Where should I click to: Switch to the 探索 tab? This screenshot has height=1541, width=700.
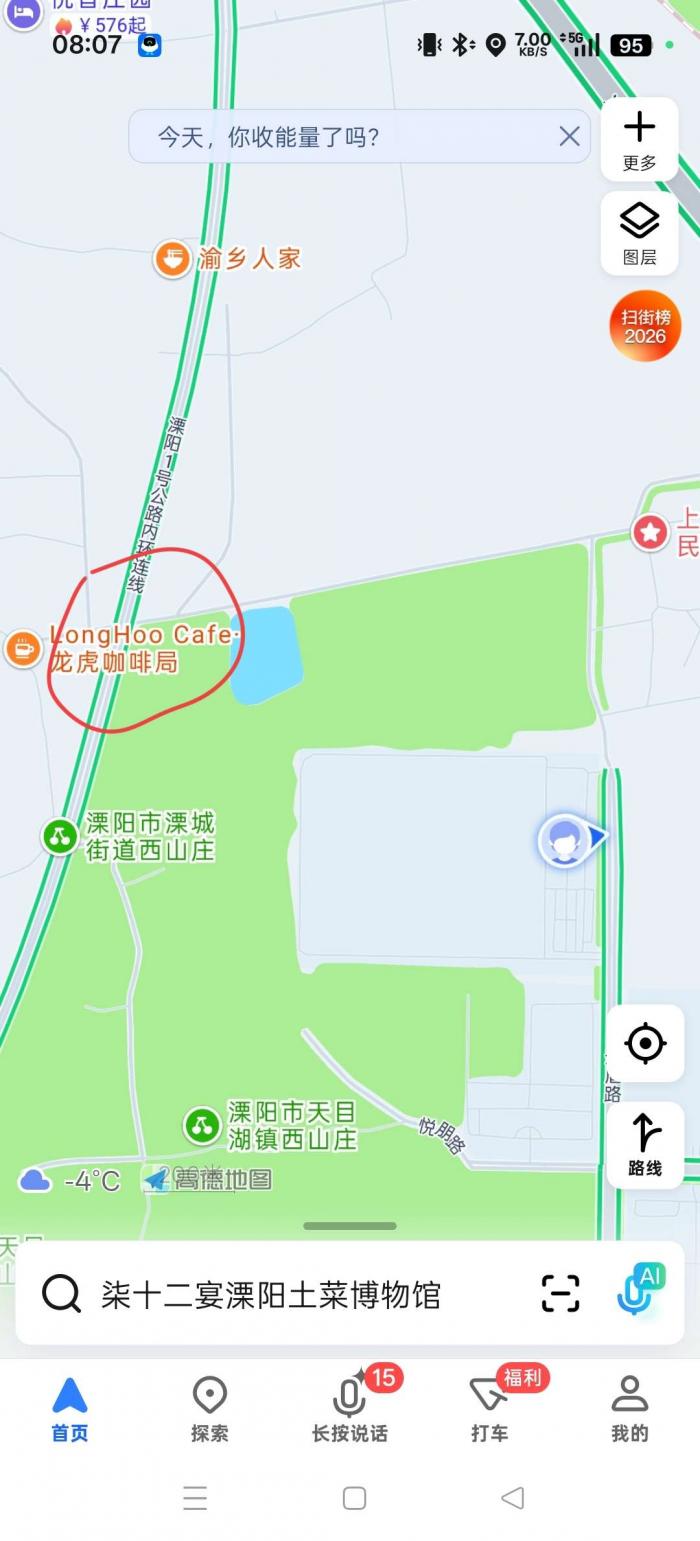tap(209, 1409)
